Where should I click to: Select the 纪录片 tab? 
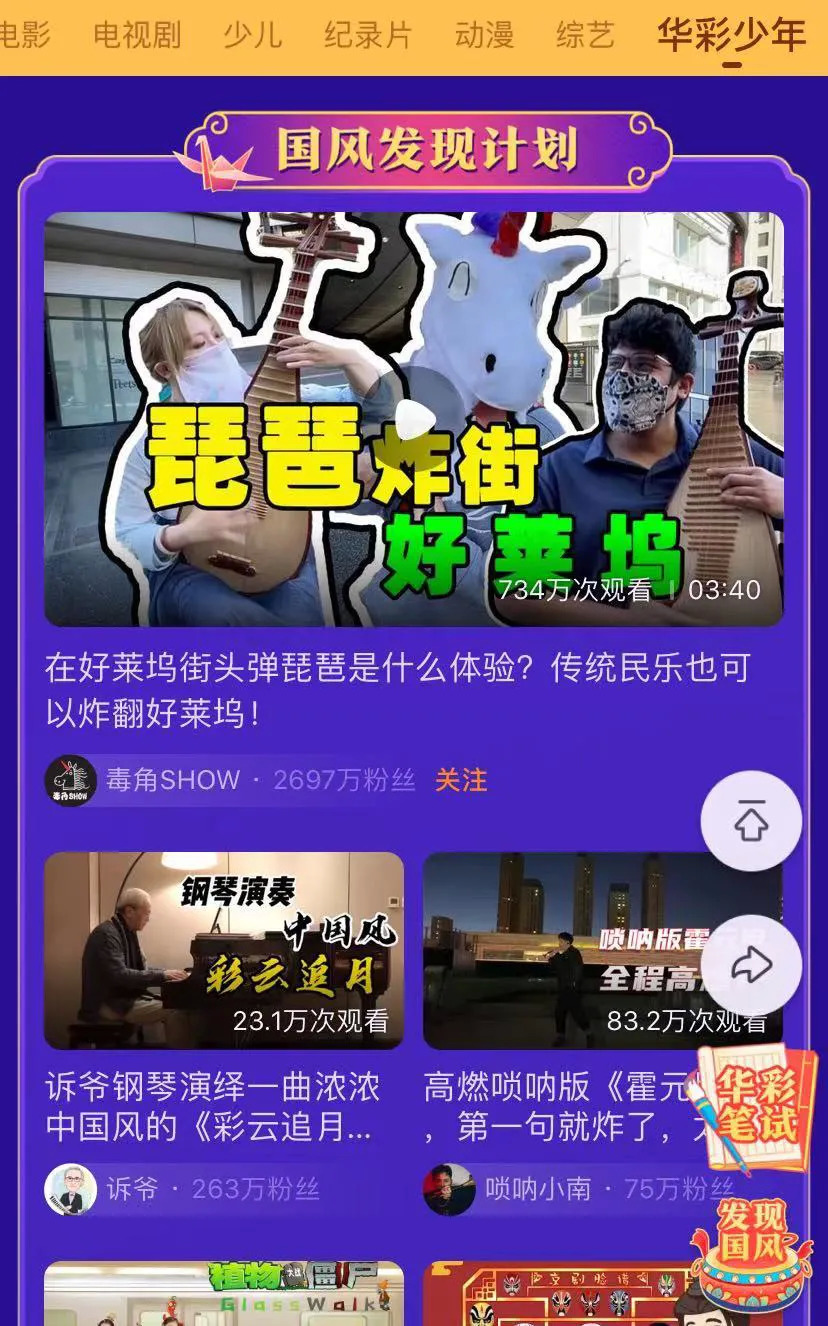367,35
